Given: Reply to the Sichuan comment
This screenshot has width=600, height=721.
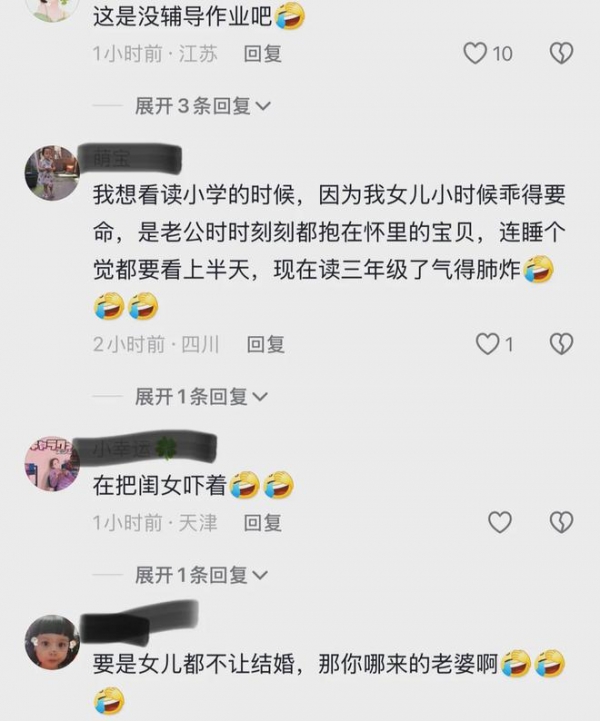Looking at the screenshot, I should pyautogui.click(x=266, y=345).
